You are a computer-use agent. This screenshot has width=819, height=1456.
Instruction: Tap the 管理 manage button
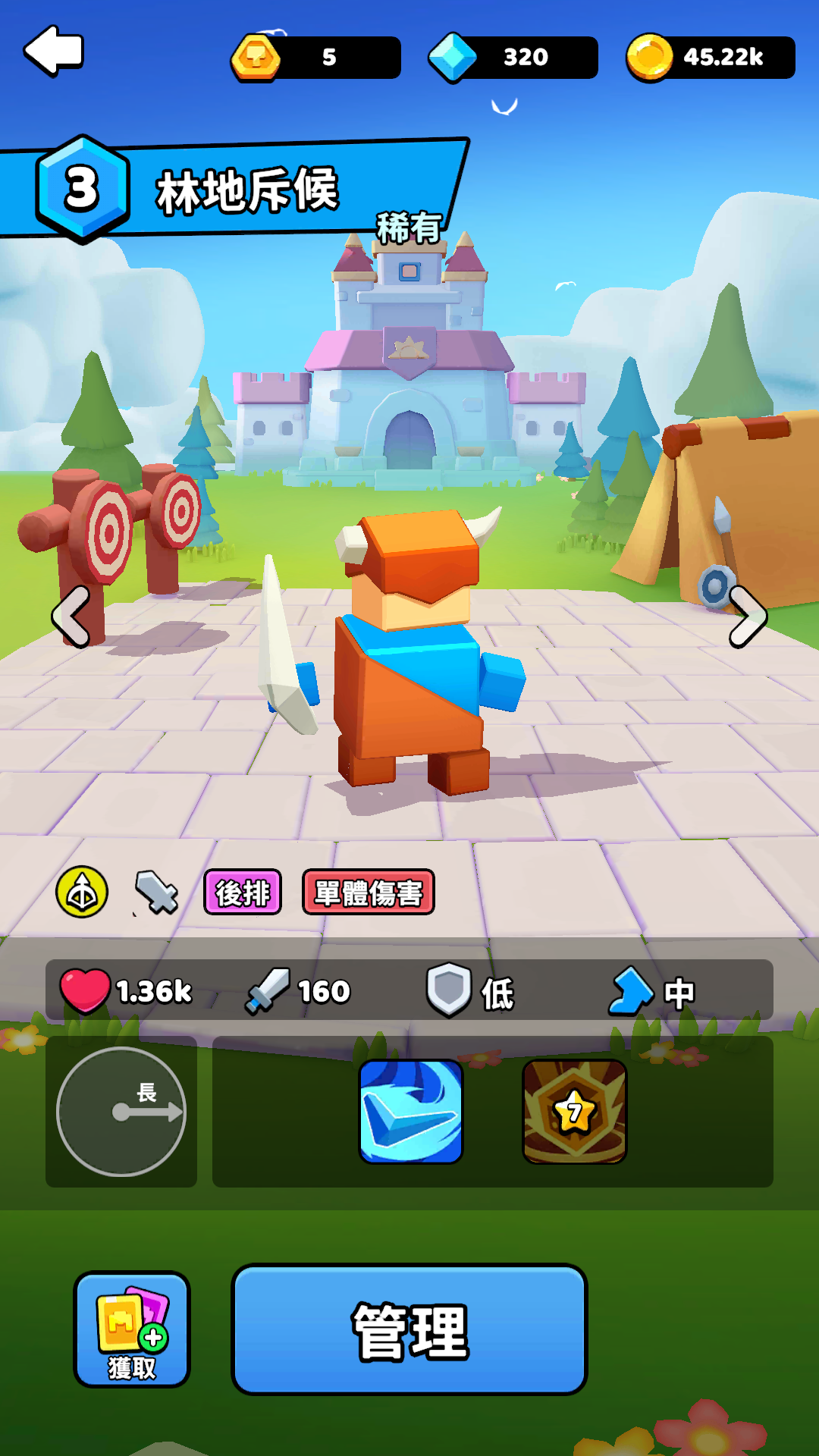click(x=409, y=1329)
